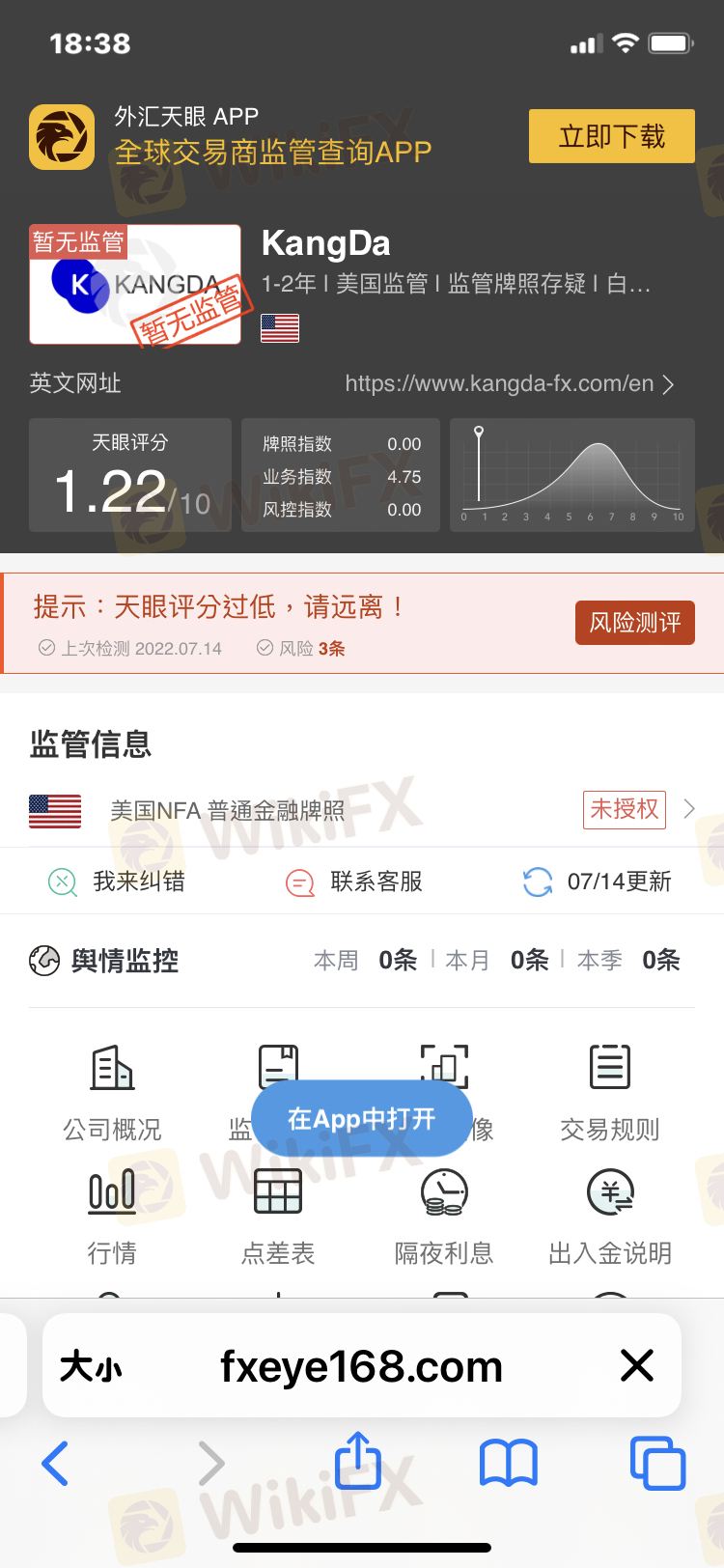
Task: Tap the 07/14更新 refresh option
Action: click(x=597, y=882)
